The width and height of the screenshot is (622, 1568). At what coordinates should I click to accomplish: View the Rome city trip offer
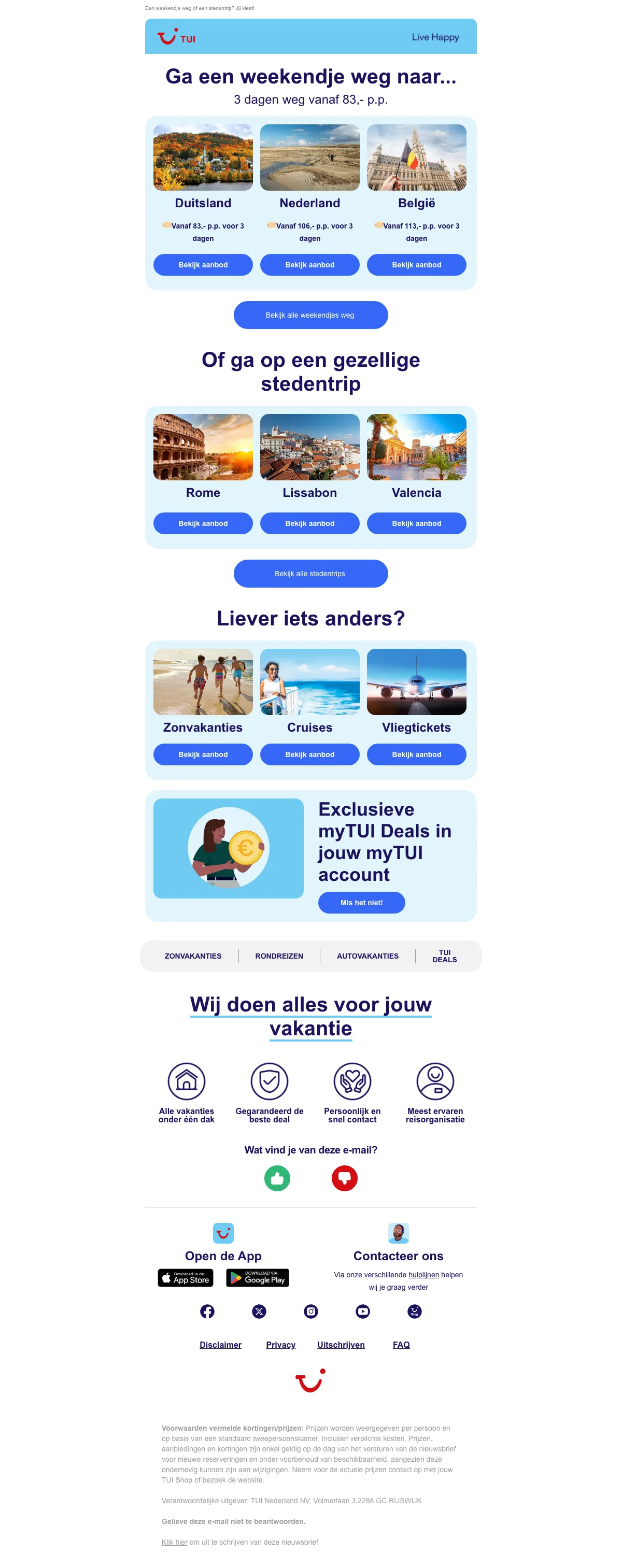point(203,523)
